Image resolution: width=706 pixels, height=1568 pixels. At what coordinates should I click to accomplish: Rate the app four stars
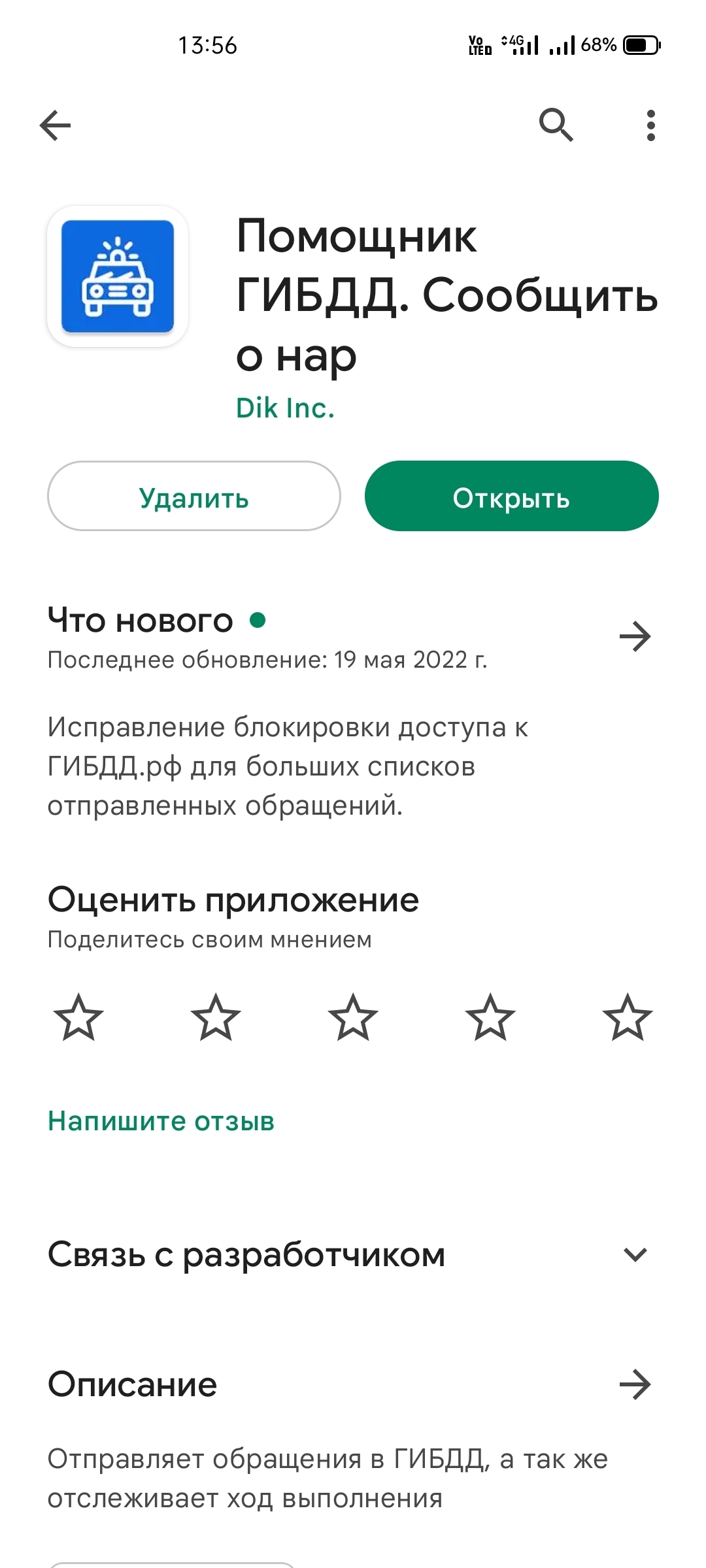coord(490,1017)
